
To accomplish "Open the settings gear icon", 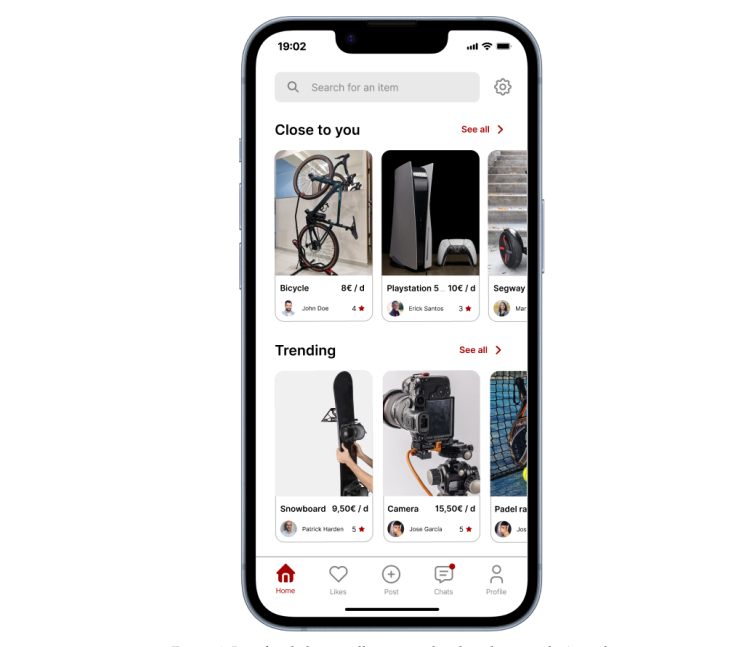I will point(503,87).
